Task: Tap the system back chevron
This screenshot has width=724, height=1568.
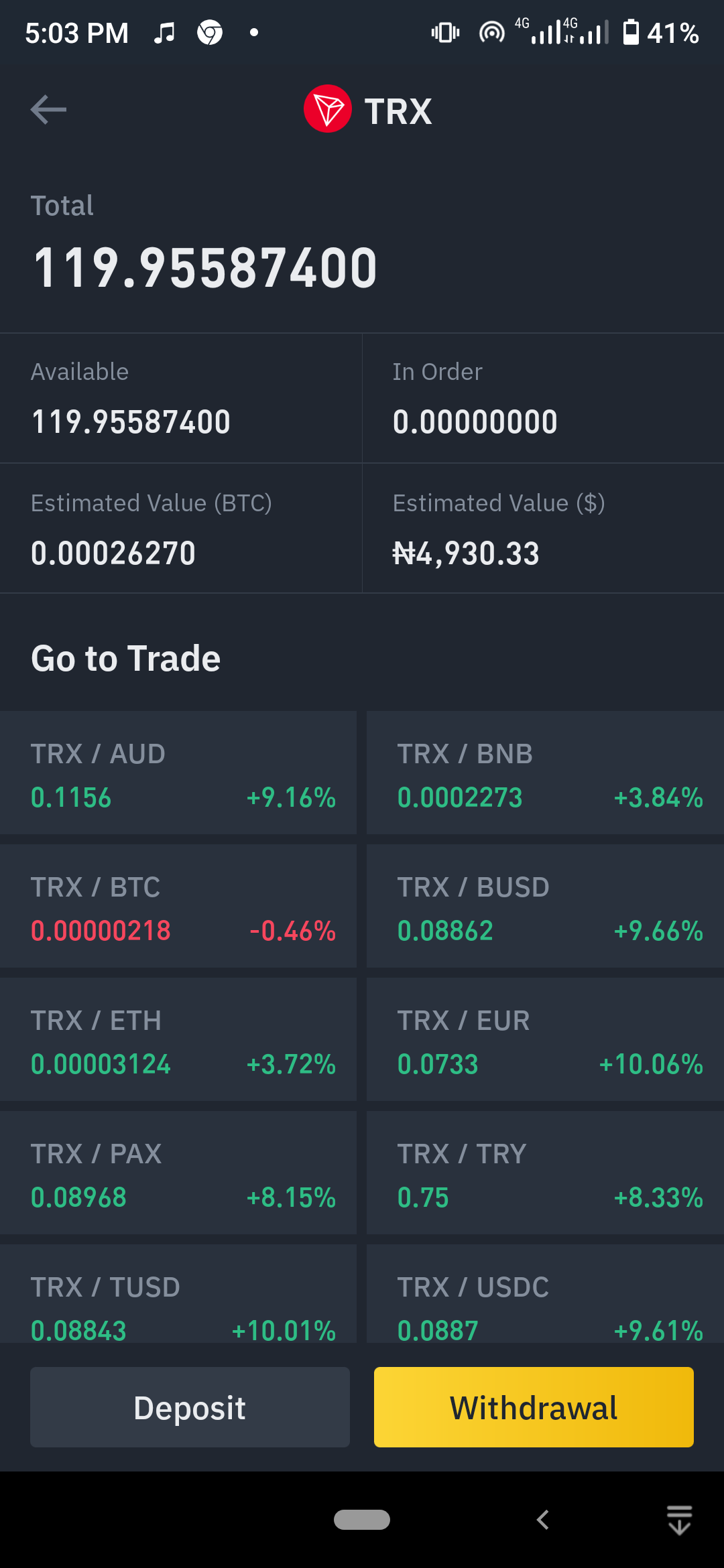Action: pos(543,1520)
